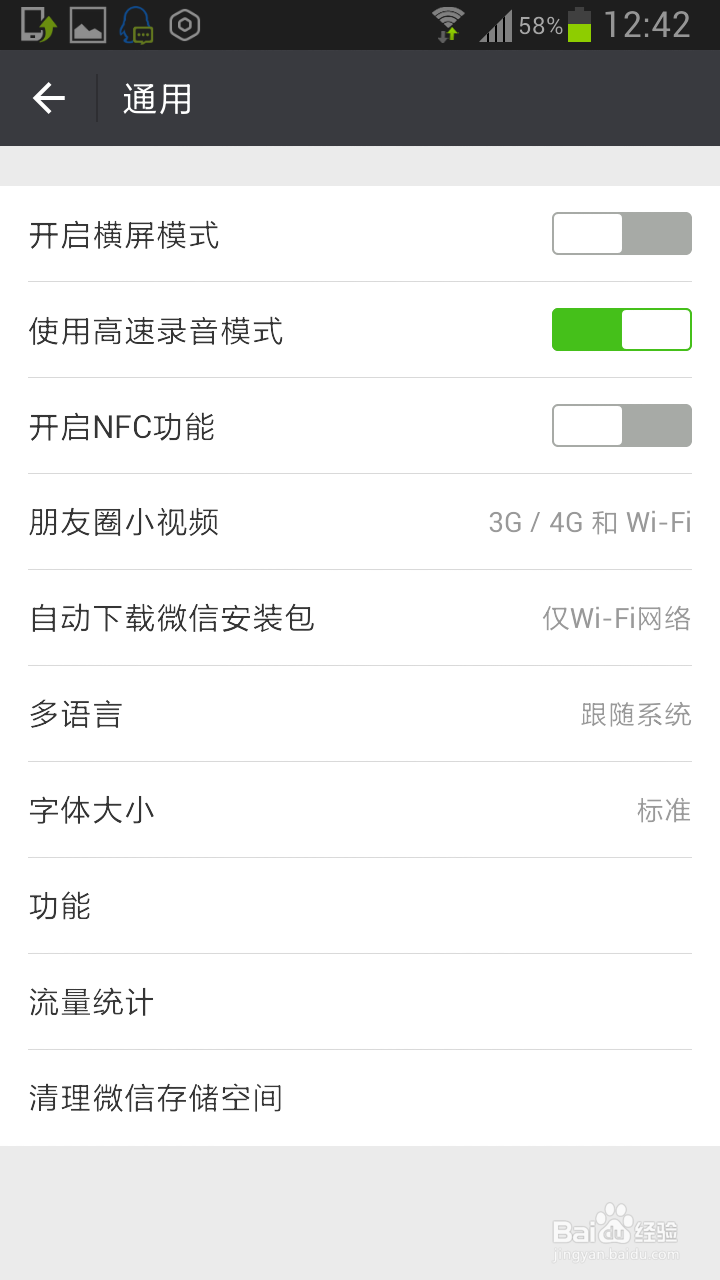Tap the Wi-Fi icon in the status bar
720x1280 pixels.
(446, 24)
